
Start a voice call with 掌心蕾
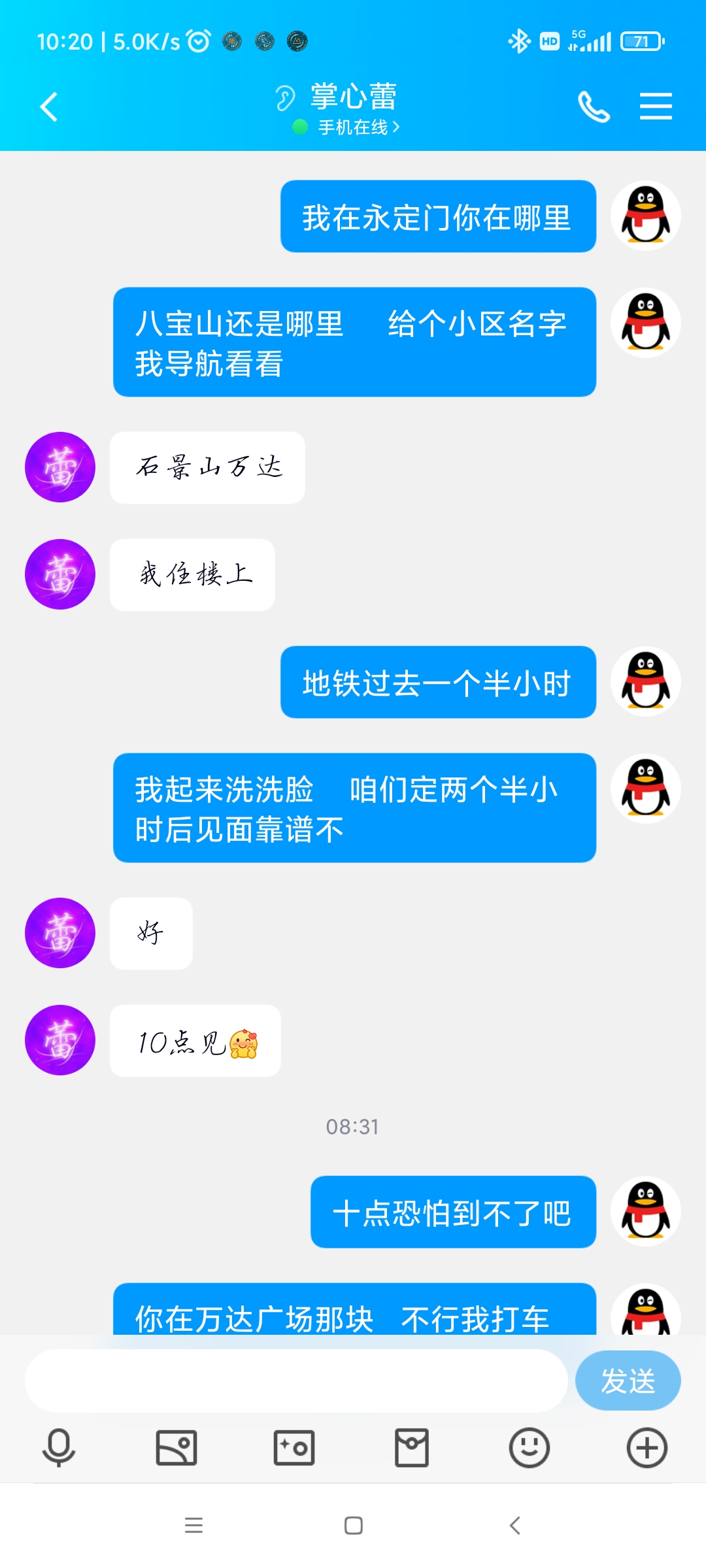594,106
